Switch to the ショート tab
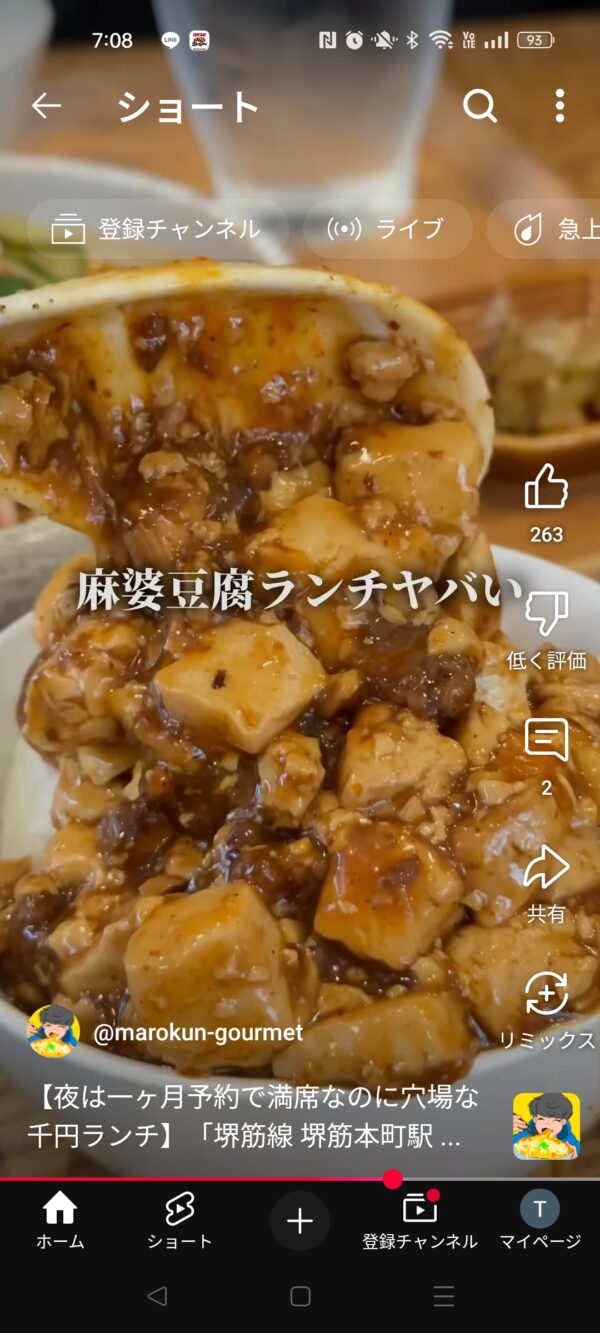This screenshot has width=600, height=1333. (x=180, y=1221)
